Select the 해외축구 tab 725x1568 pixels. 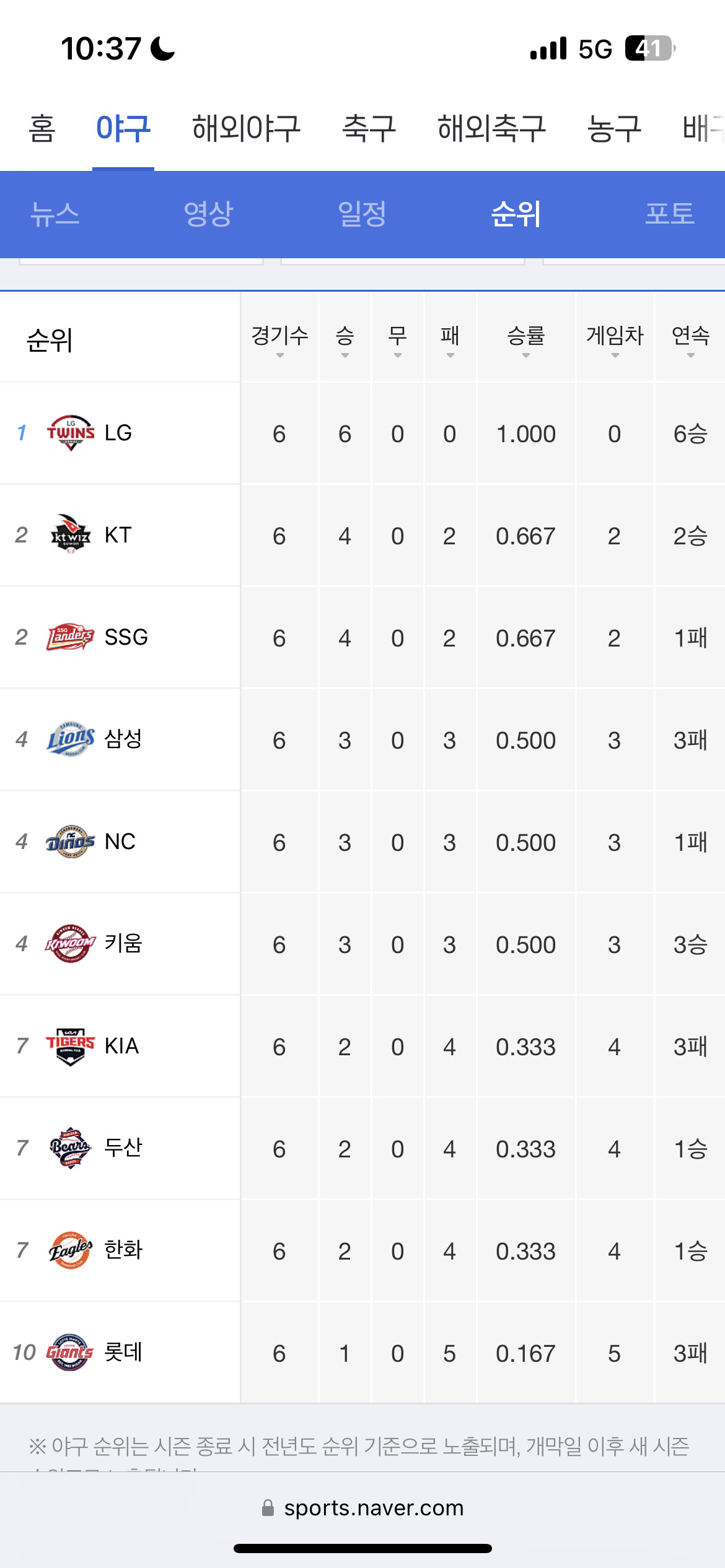tap(491, 129)
